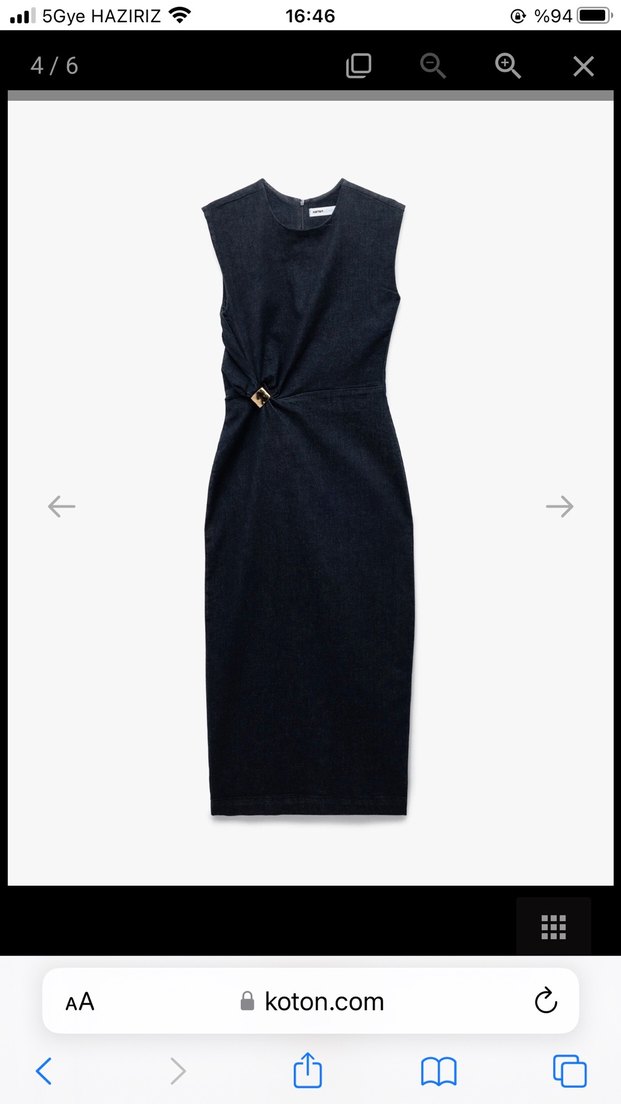621x1104 pixels.
Task: Share this page via Safari
Action: tap(308, 1071)
